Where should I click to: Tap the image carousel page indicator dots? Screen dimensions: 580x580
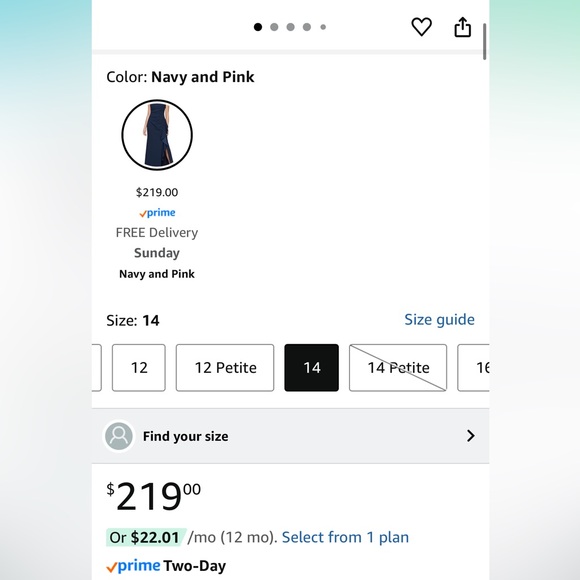pyautogui.click(x=290, y=27)
